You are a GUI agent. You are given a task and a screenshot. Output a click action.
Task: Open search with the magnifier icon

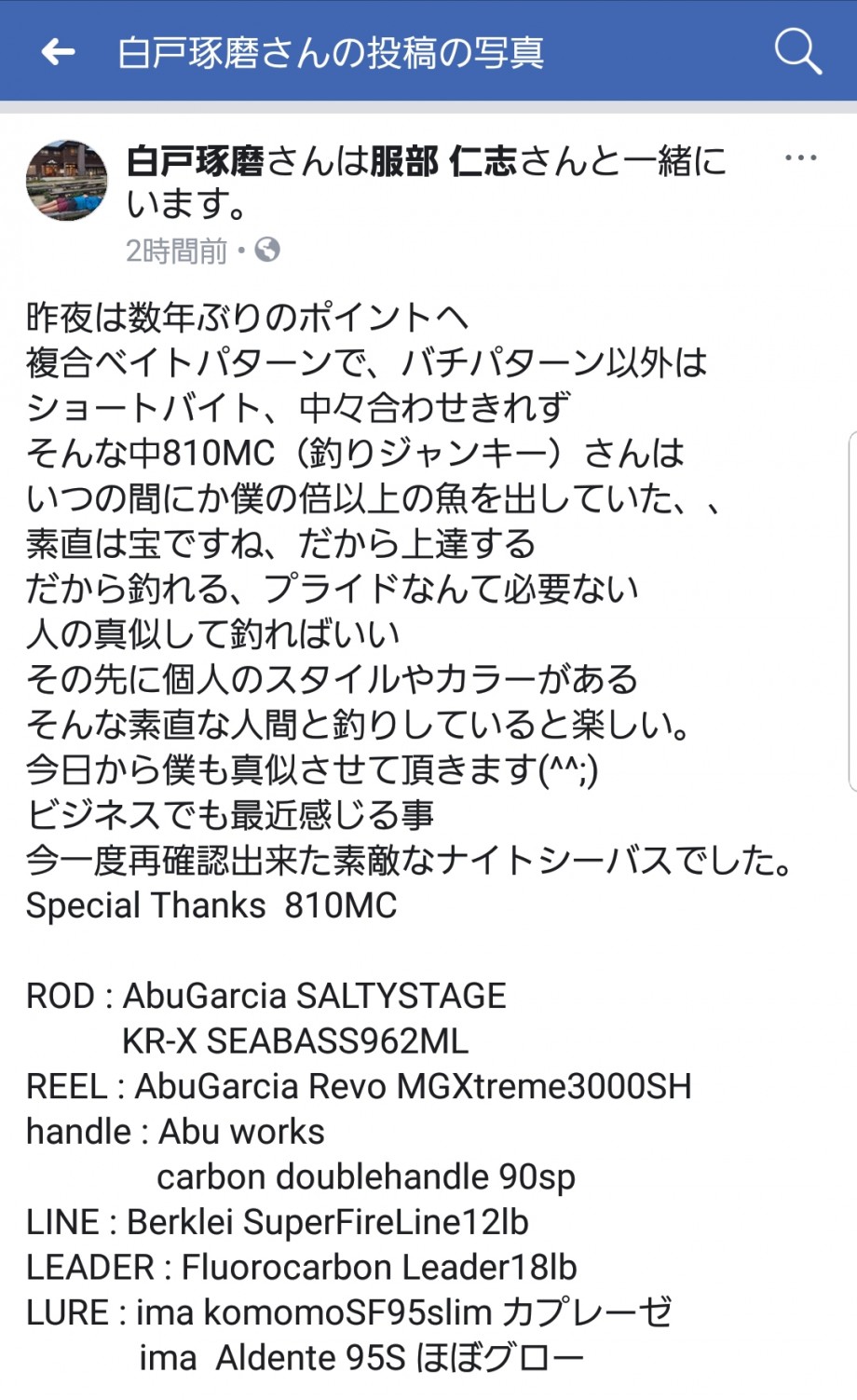pos(798,50)
